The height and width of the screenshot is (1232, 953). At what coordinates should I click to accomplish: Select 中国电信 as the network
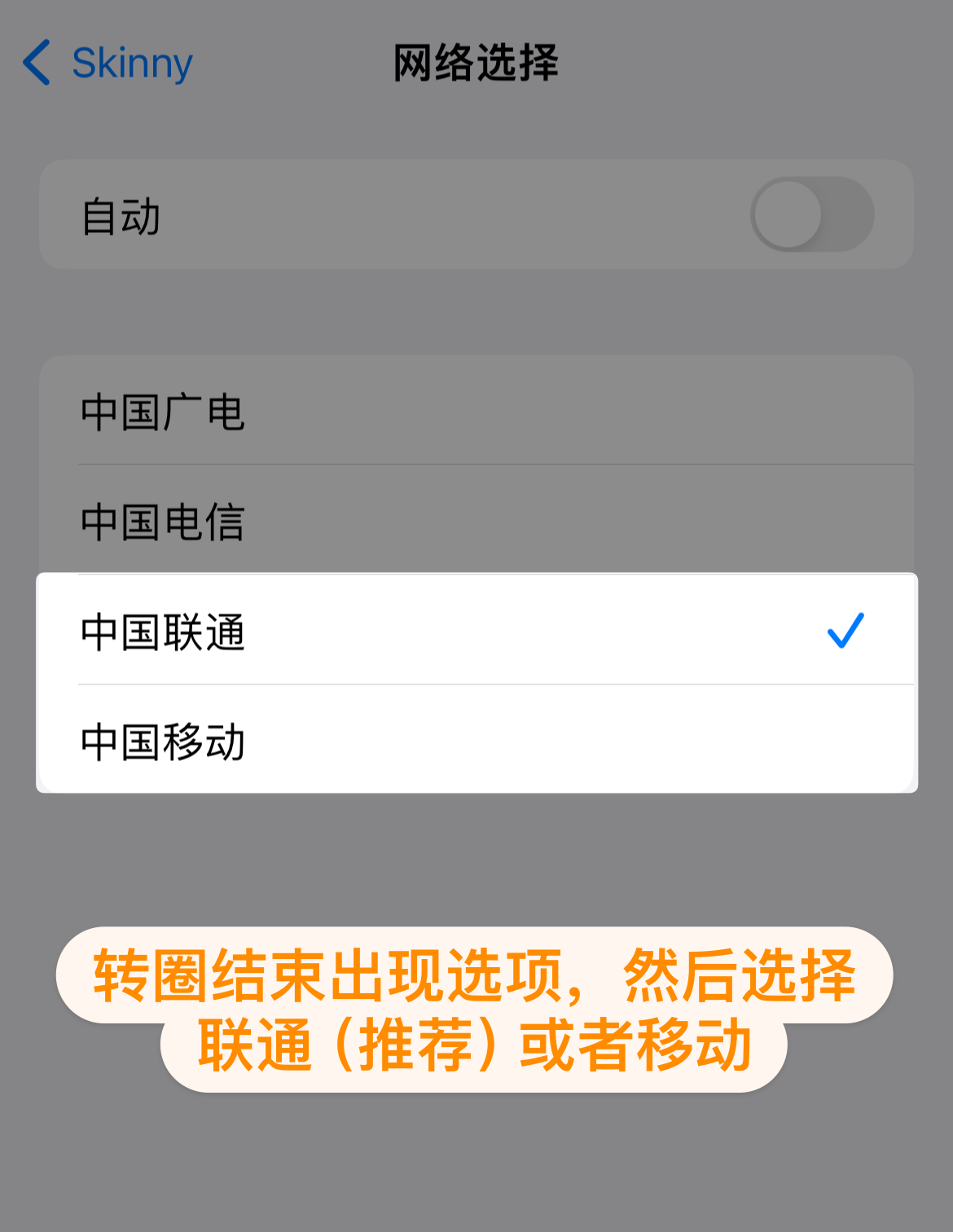click(476, 521)
